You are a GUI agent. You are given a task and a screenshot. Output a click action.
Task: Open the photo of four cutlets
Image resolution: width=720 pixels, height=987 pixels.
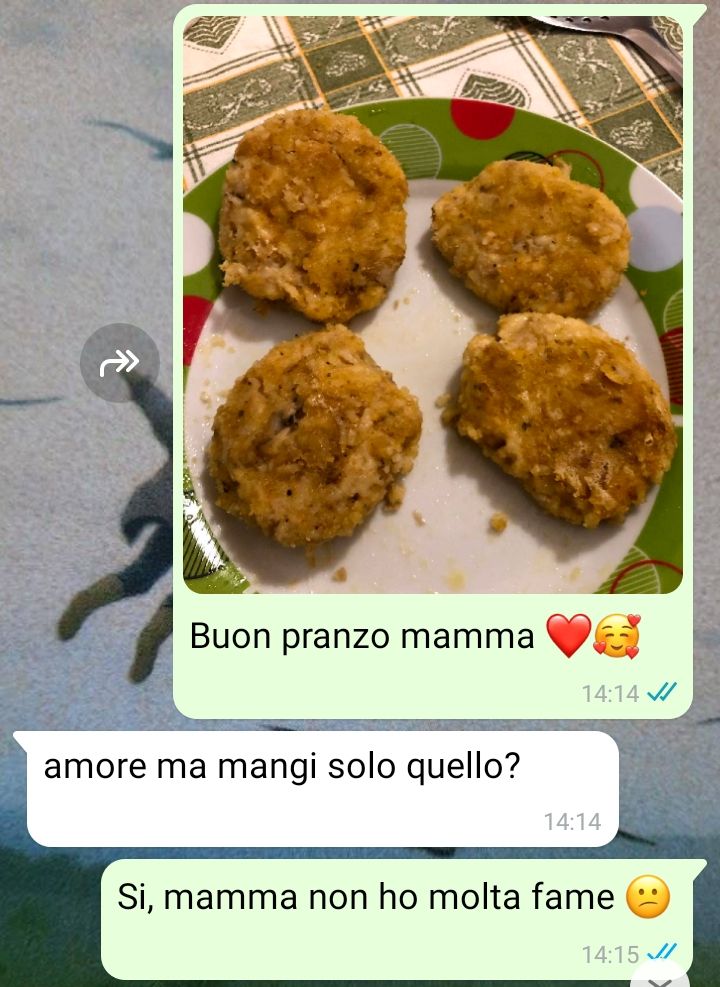pos(432,304)
